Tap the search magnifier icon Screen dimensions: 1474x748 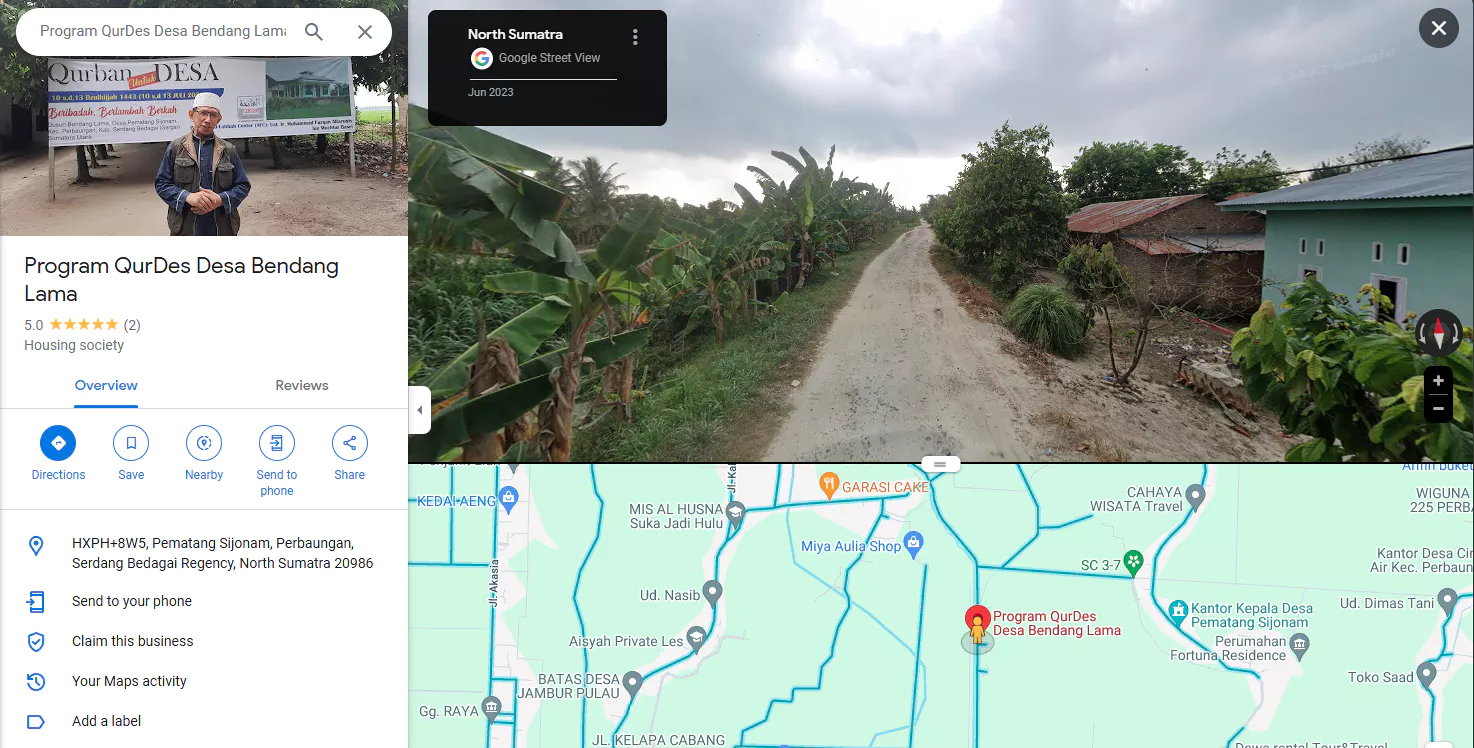pyautogui.click(x=314, y=32)
